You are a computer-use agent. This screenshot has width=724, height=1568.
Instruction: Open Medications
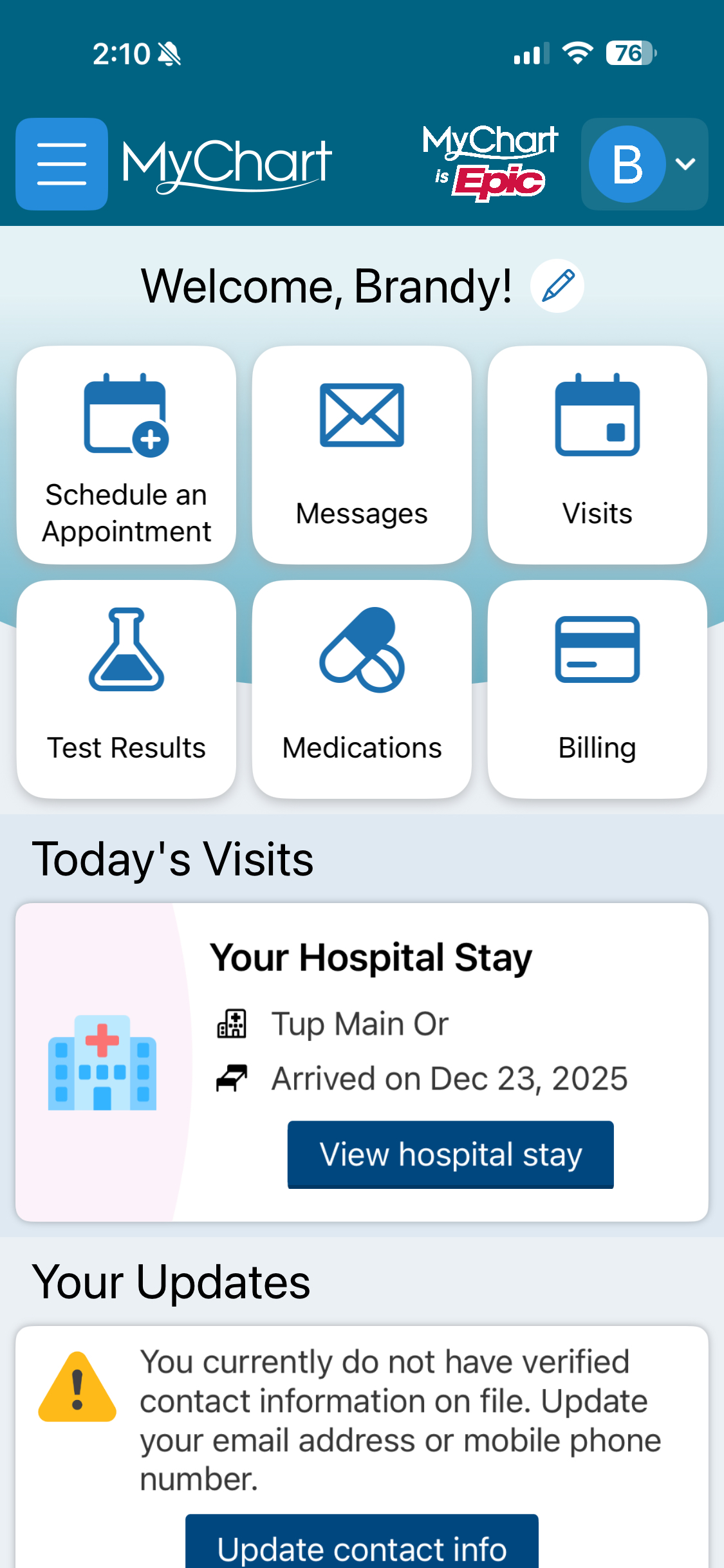click(x=362, y=689)
